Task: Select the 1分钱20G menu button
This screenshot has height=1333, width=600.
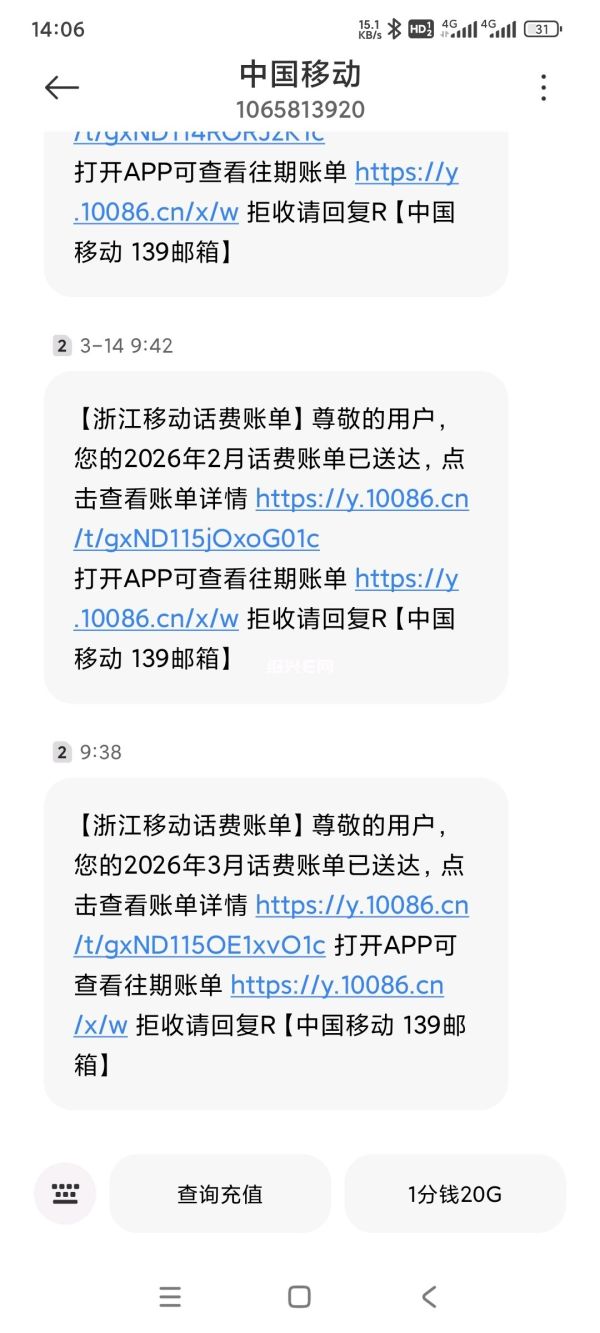Action: (455, 1194)
